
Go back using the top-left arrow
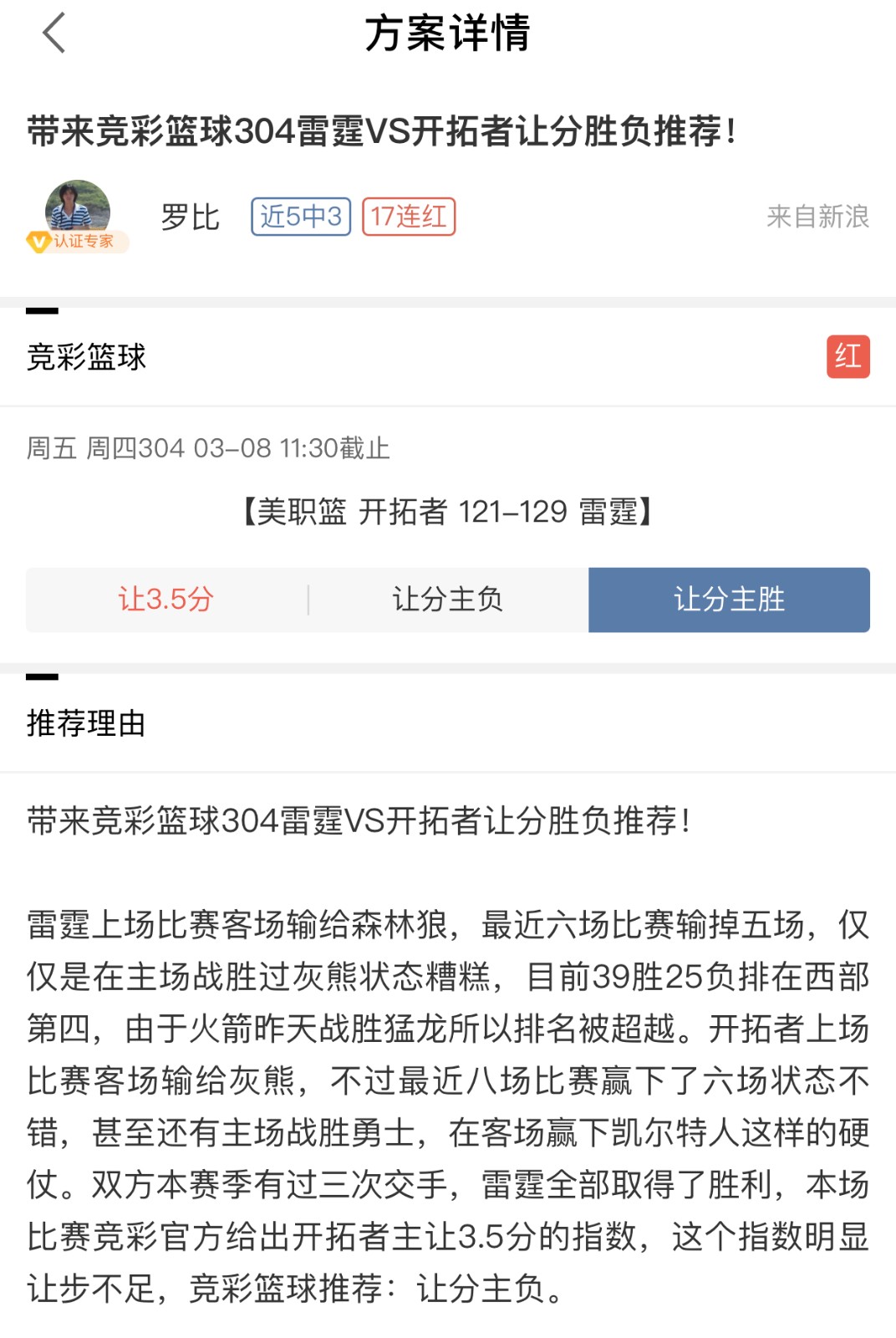click(54, 33)
